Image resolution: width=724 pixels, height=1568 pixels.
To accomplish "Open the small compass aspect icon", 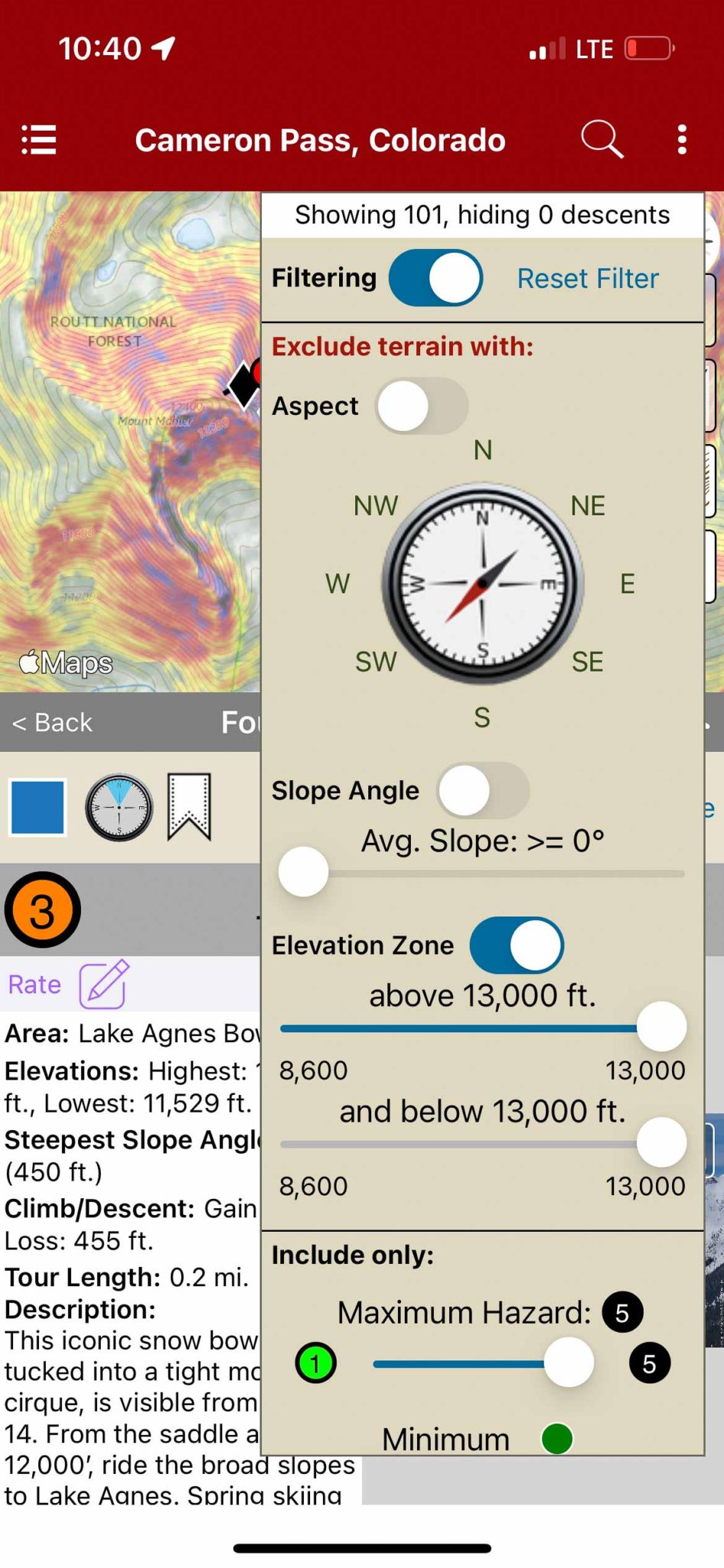I will click(119, 807).
